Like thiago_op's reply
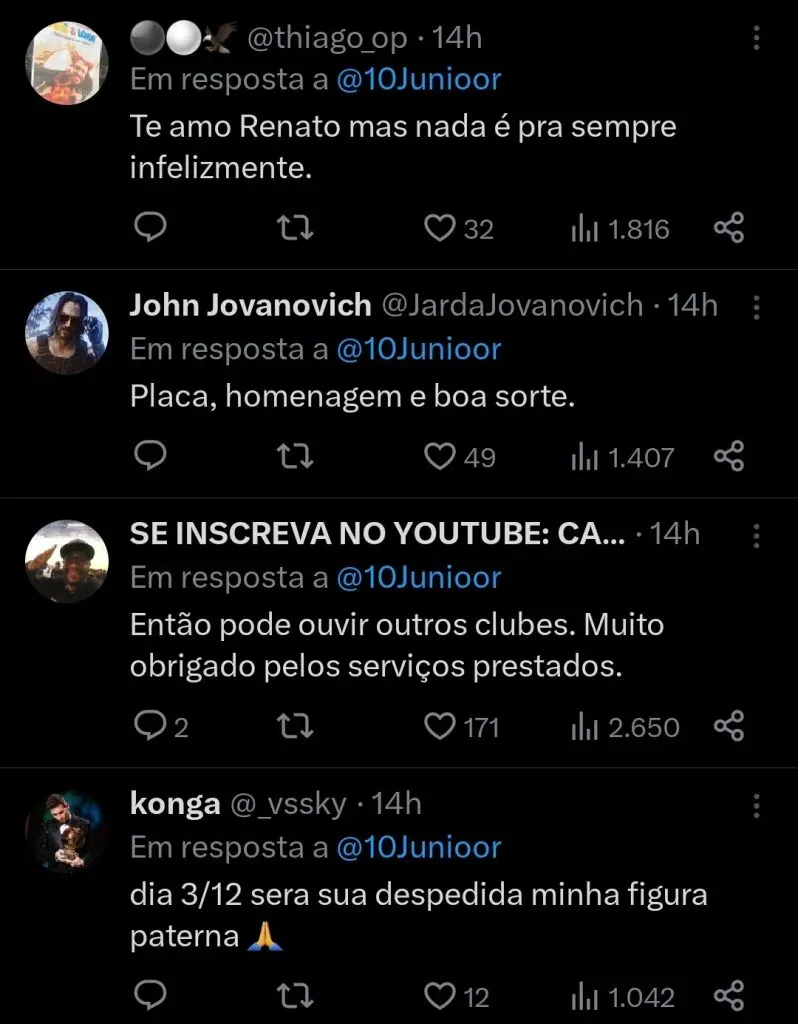Viewport: 798px width, 1024px height. tap(440, 229)
